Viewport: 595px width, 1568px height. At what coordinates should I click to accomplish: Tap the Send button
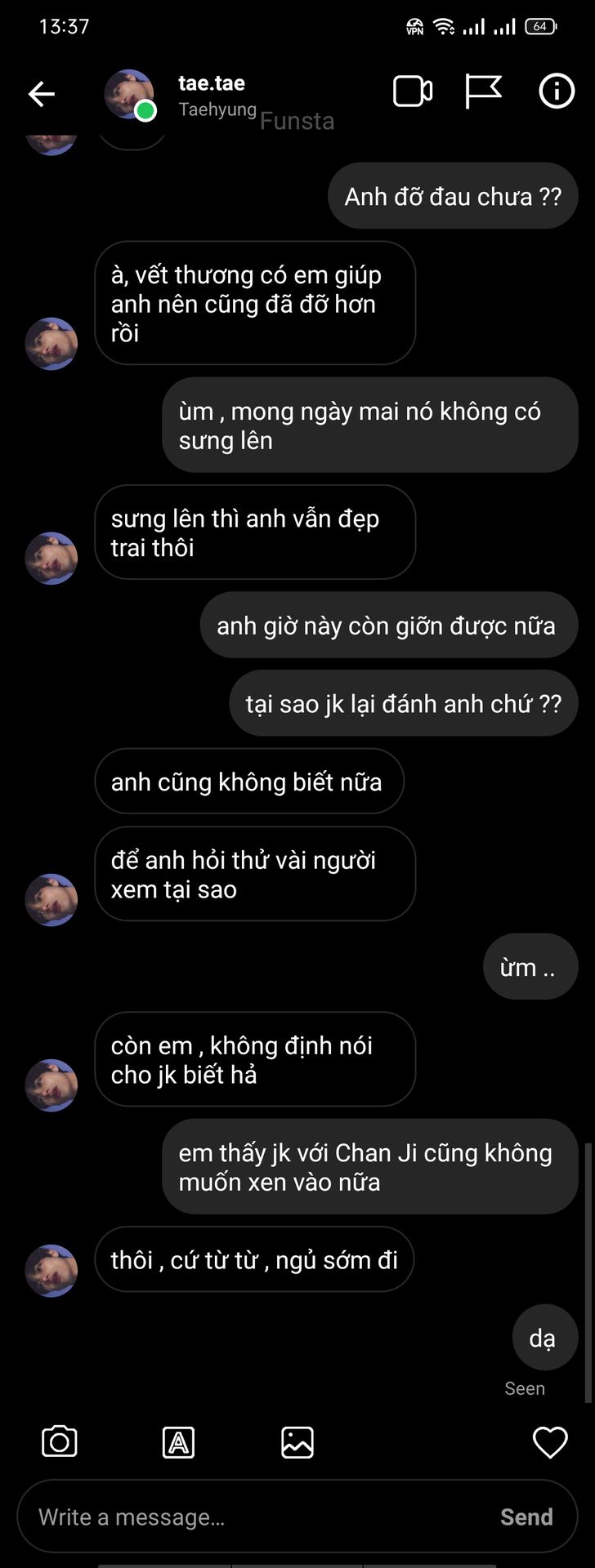click(x=526, y=1517)
